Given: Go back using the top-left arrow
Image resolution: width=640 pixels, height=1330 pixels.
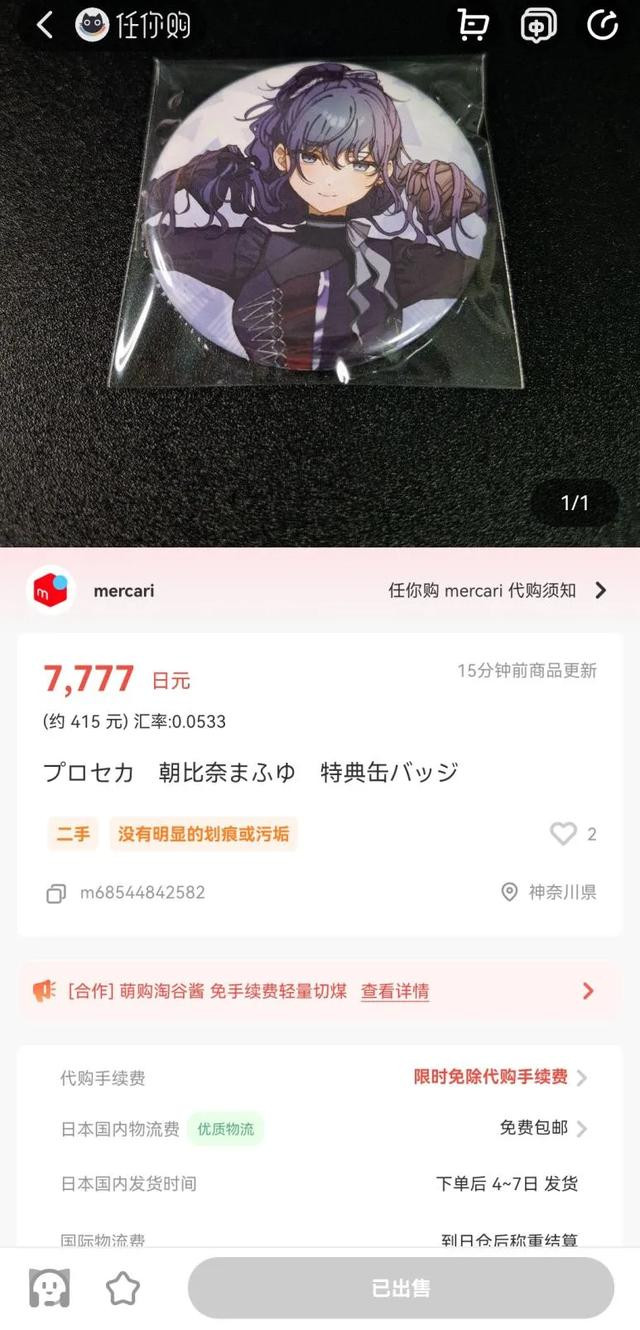Looking at the screenshot, I should click(44, 25).
